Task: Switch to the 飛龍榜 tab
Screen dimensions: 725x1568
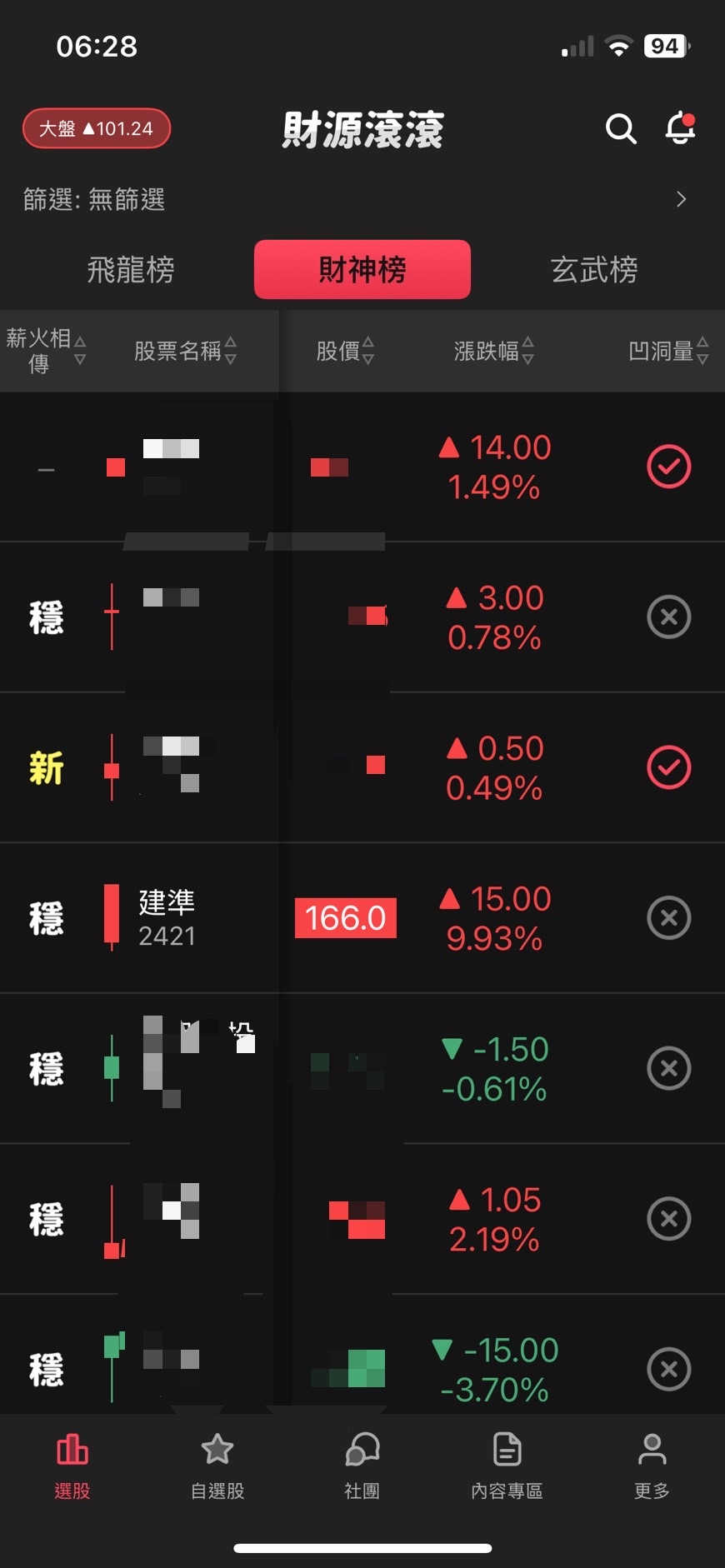Action: coord(131,270)
